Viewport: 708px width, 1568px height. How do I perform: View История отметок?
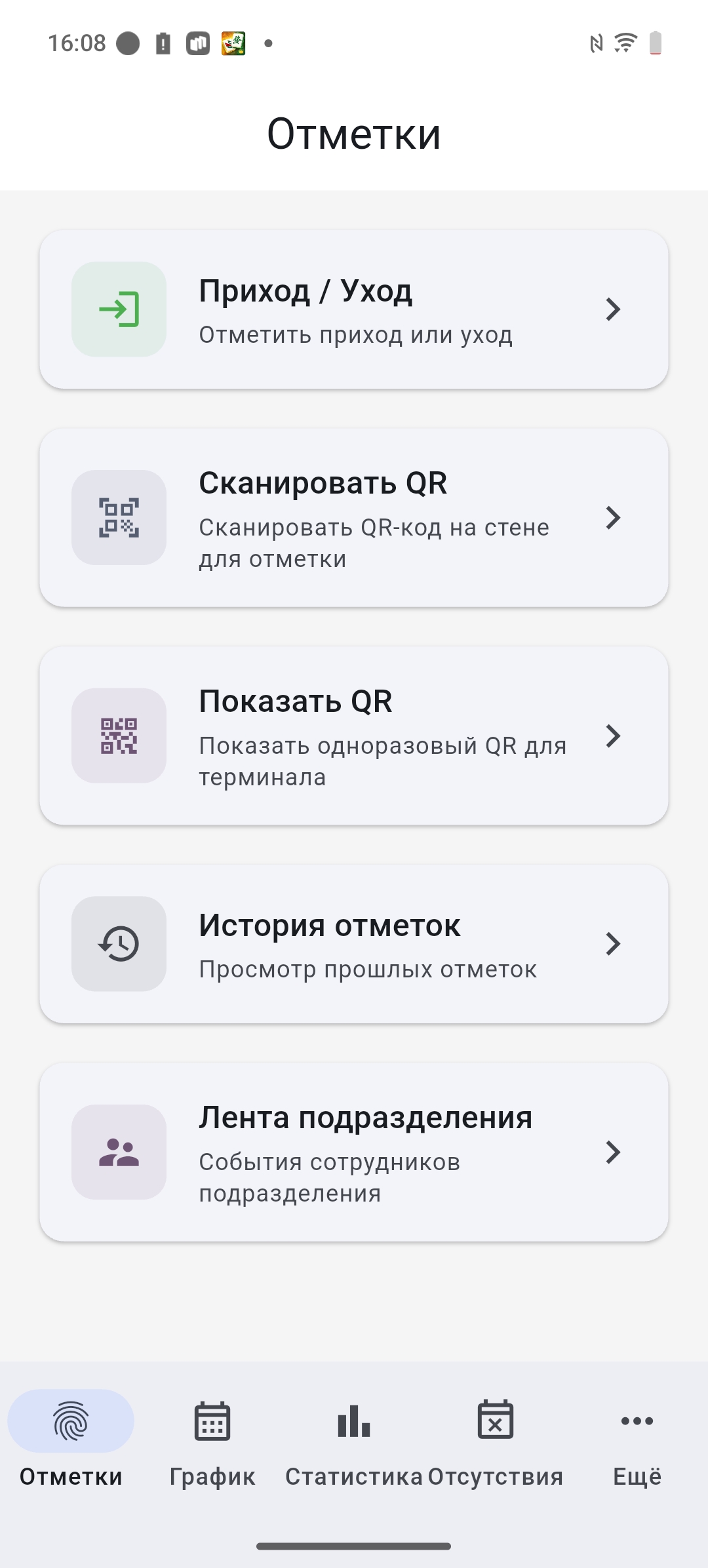click(x=354, y=944)
